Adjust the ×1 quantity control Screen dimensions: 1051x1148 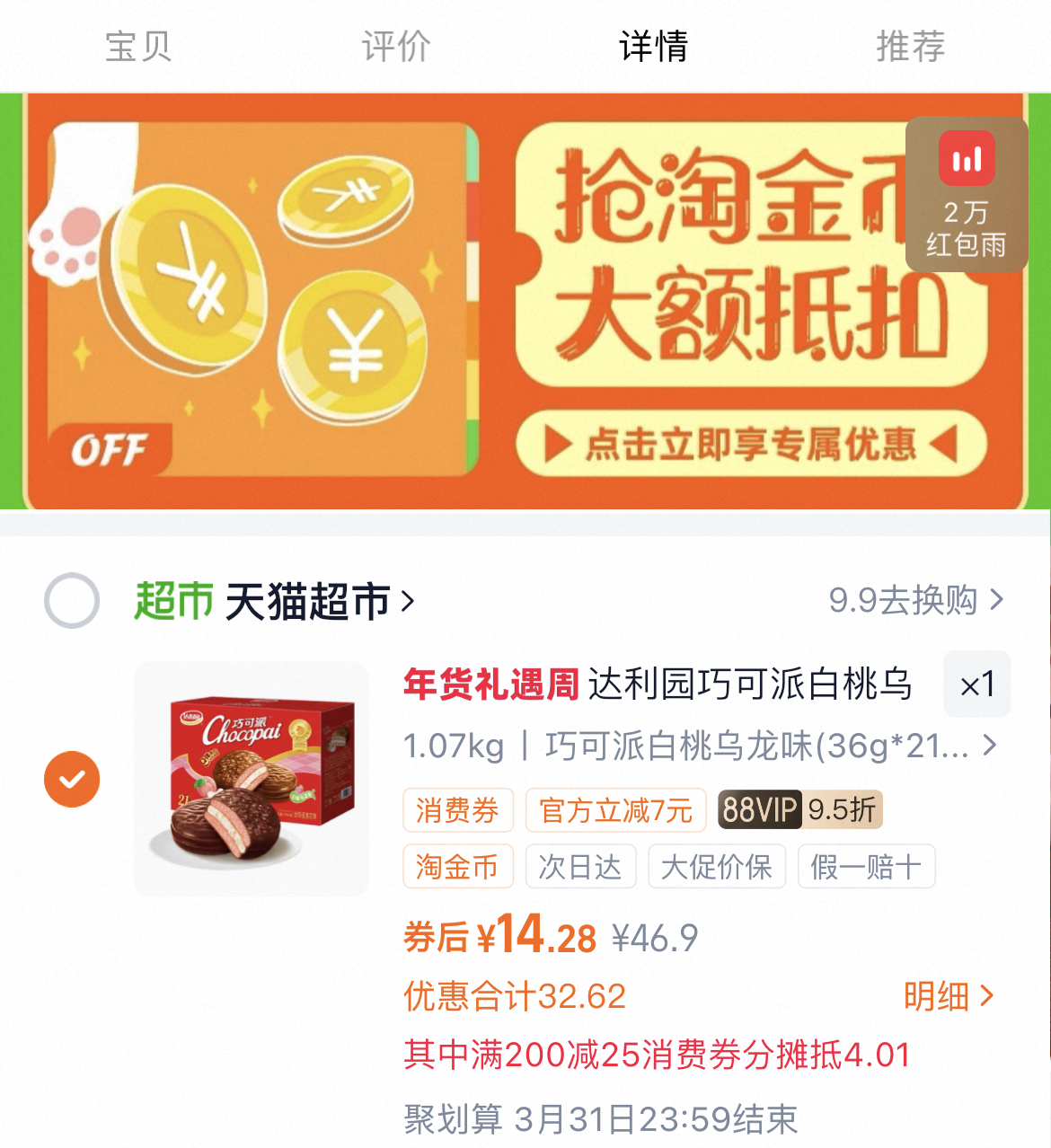click(x=977, y=684)
